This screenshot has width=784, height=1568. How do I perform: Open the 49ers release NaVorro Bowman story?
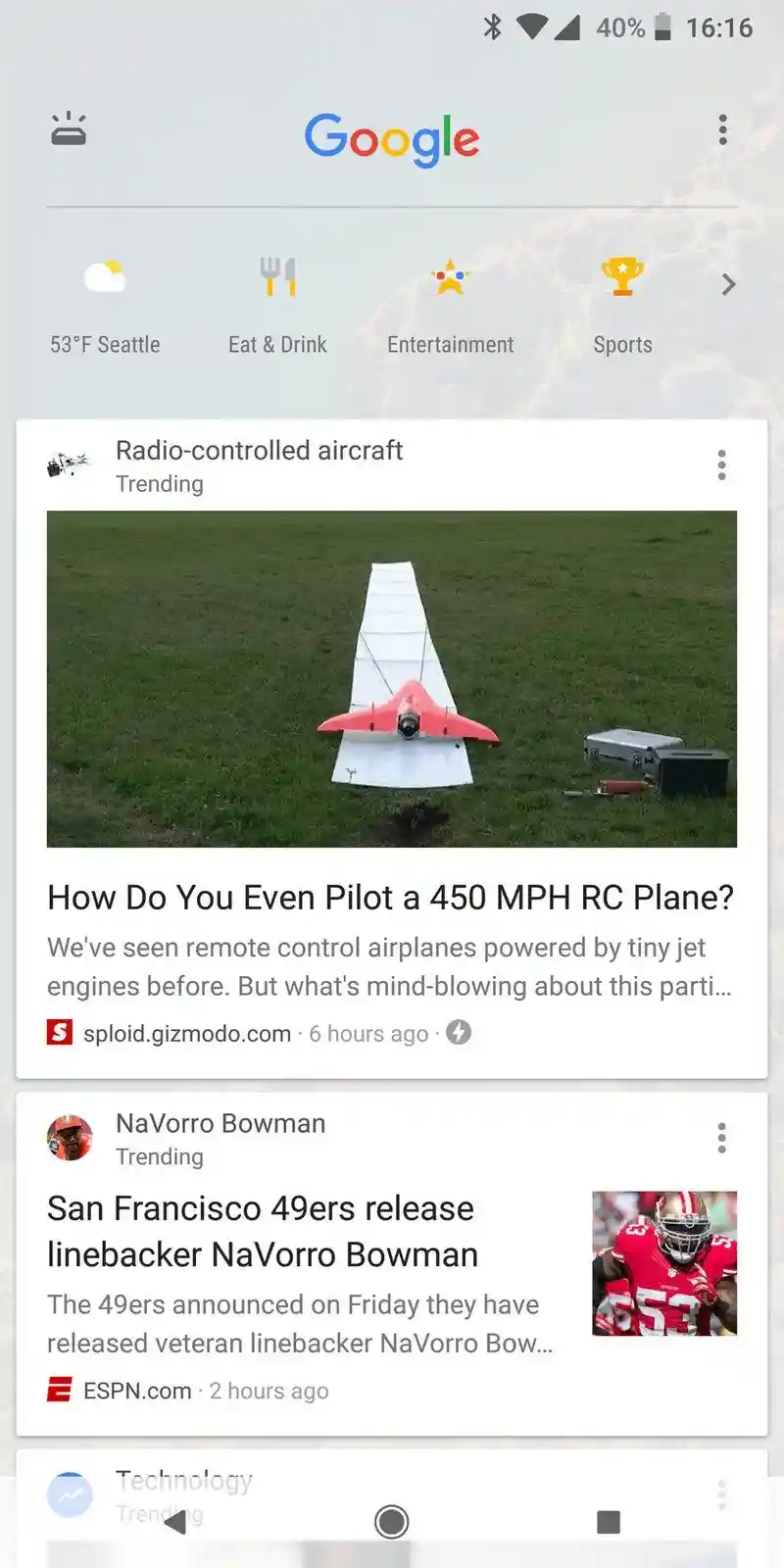click(263, 1232)
